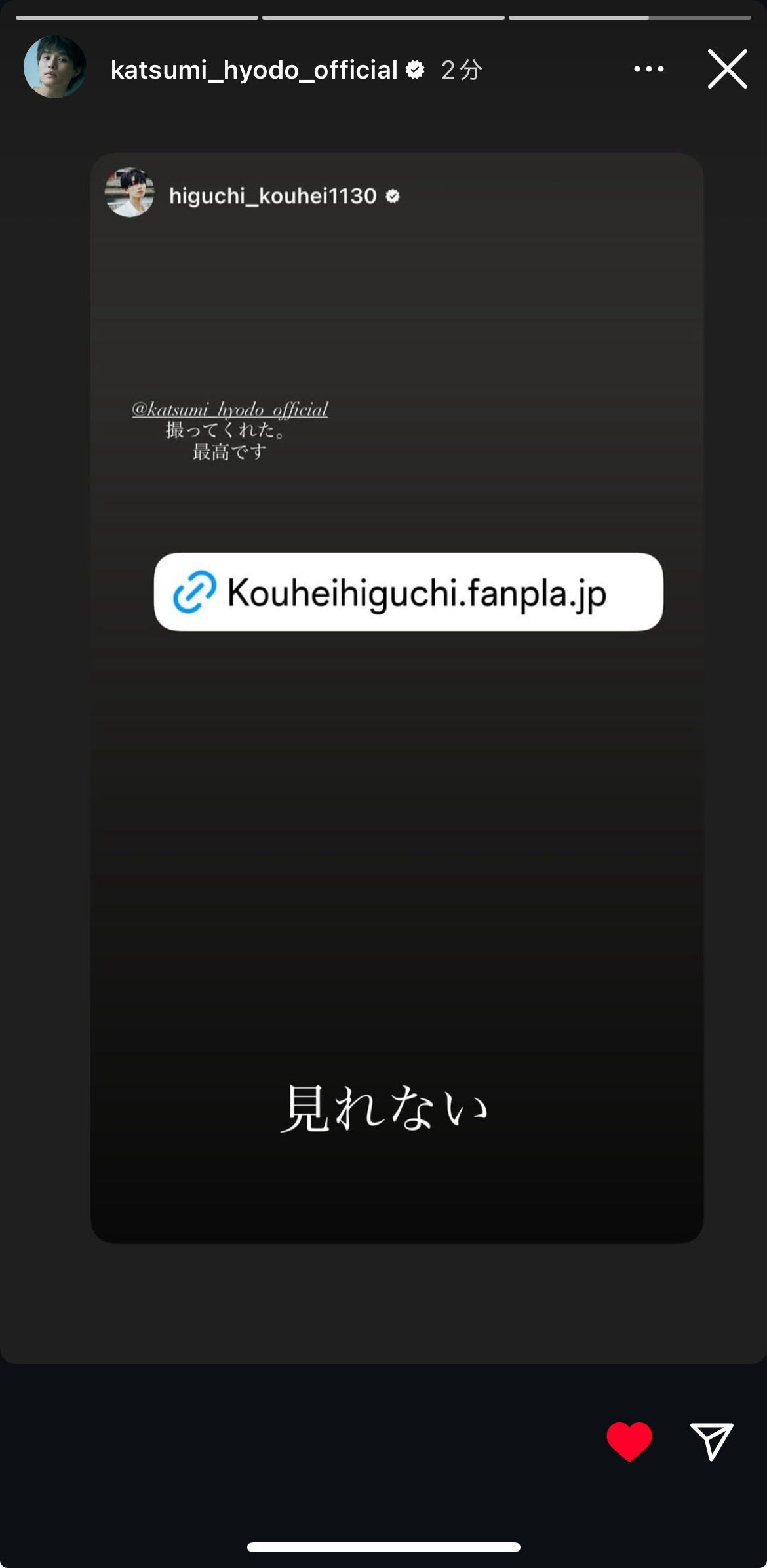
Task: Open the three-dot more options menu
Action: tap(648, 69)
